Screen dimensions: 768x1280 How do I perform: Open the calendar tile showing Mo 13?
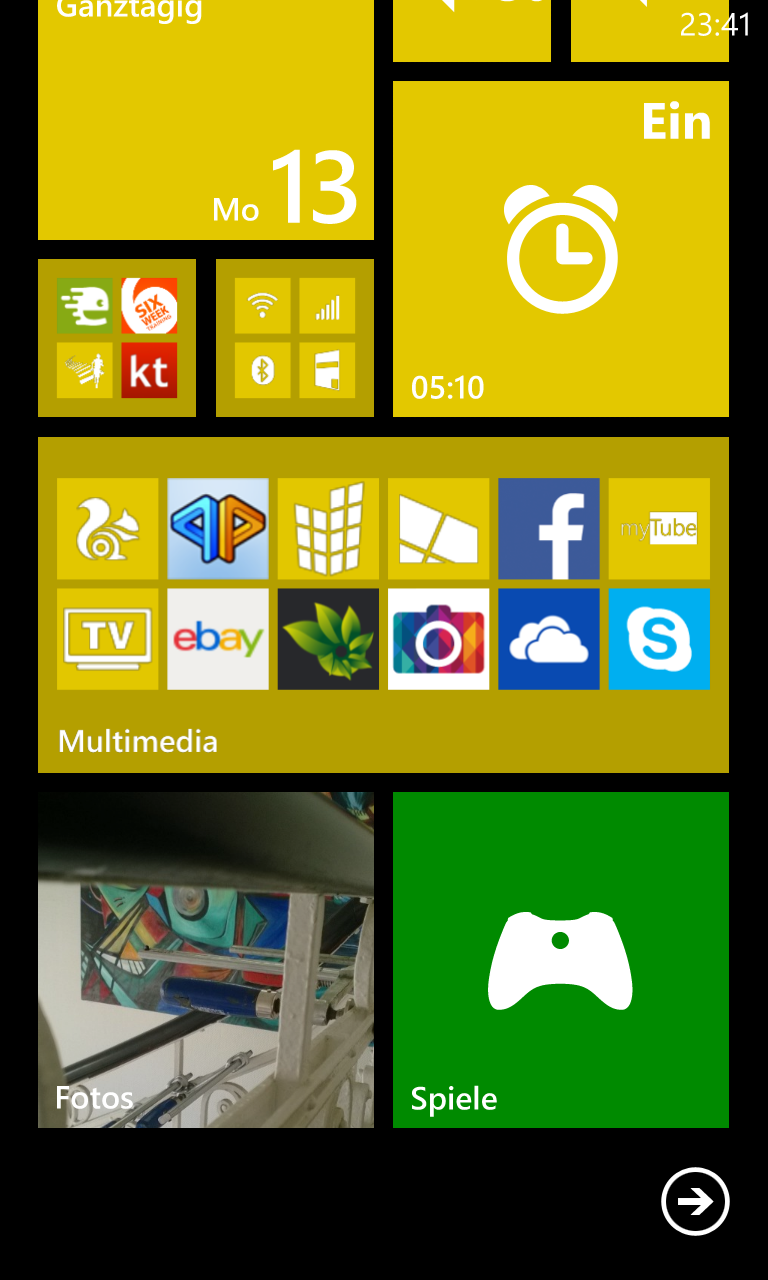[x=206, y=120]
